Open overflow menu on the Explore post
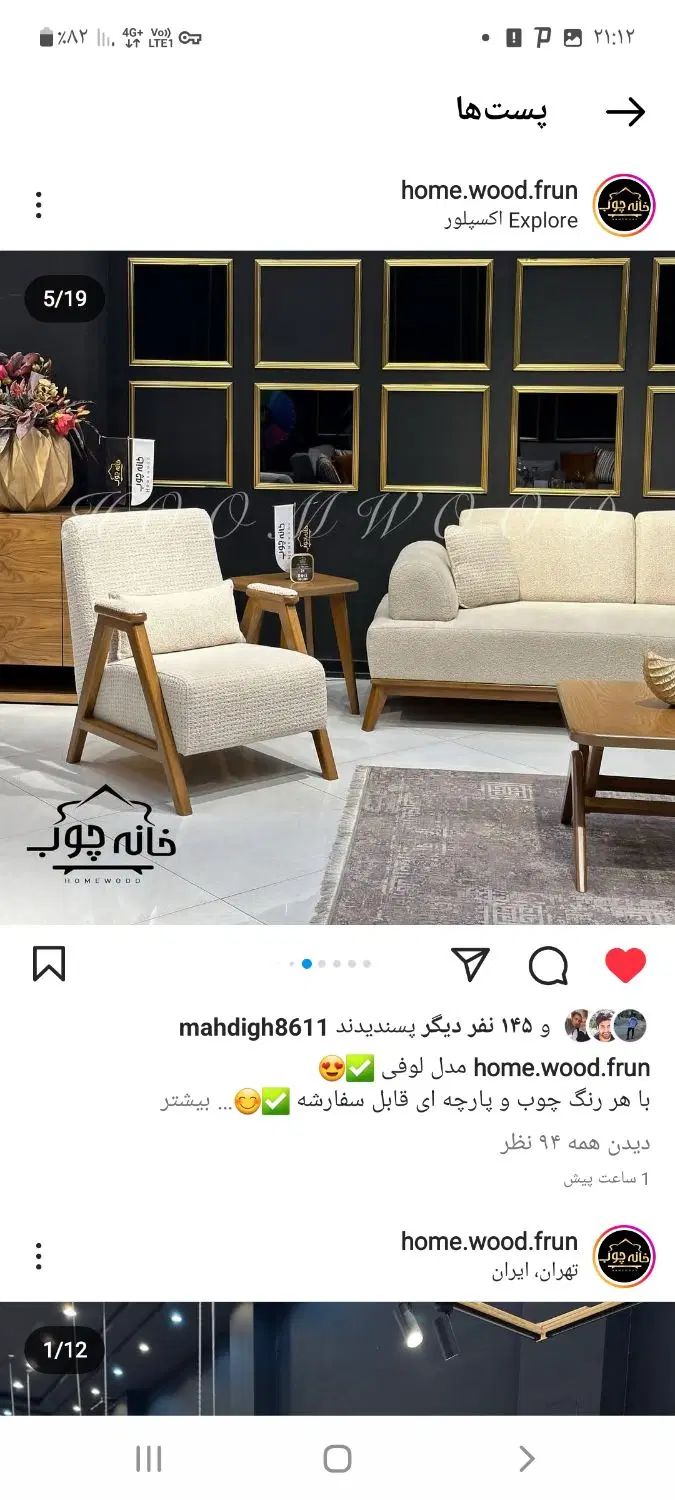This screenshot has width=675, height=1500. pyautogui.click(x=38, y=204)
